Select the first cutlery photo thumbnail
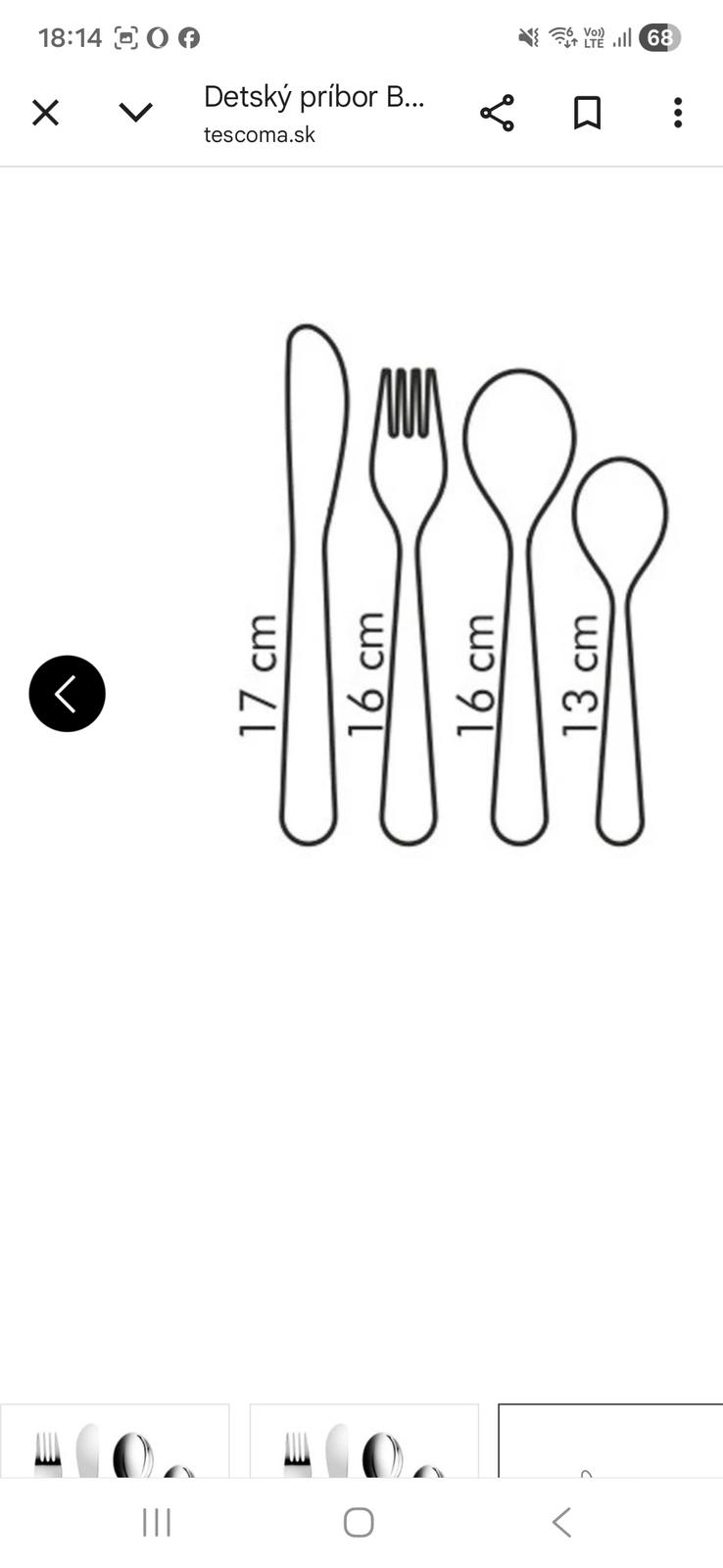Screen dimensions: 723x1568 click(115, 1442)
